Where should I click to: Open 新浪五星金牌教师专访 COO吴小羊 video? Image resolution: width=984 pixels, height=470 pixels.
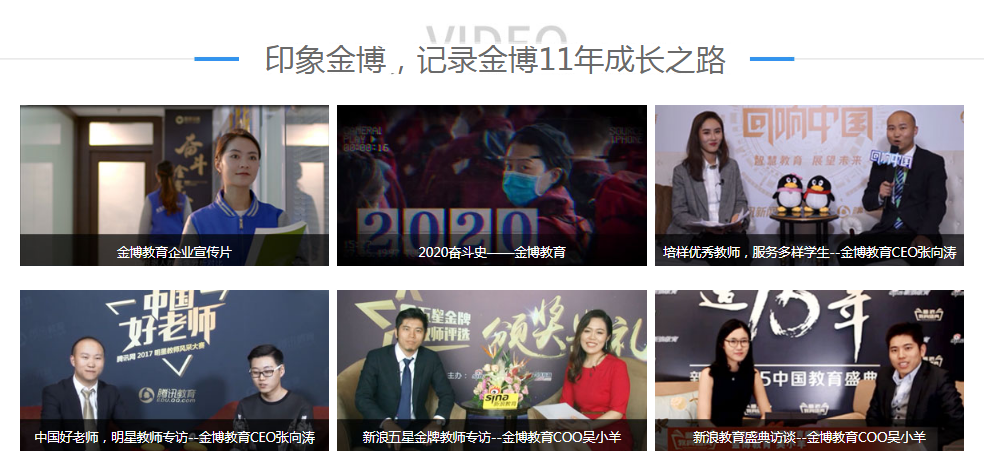[x=491, y=370]
